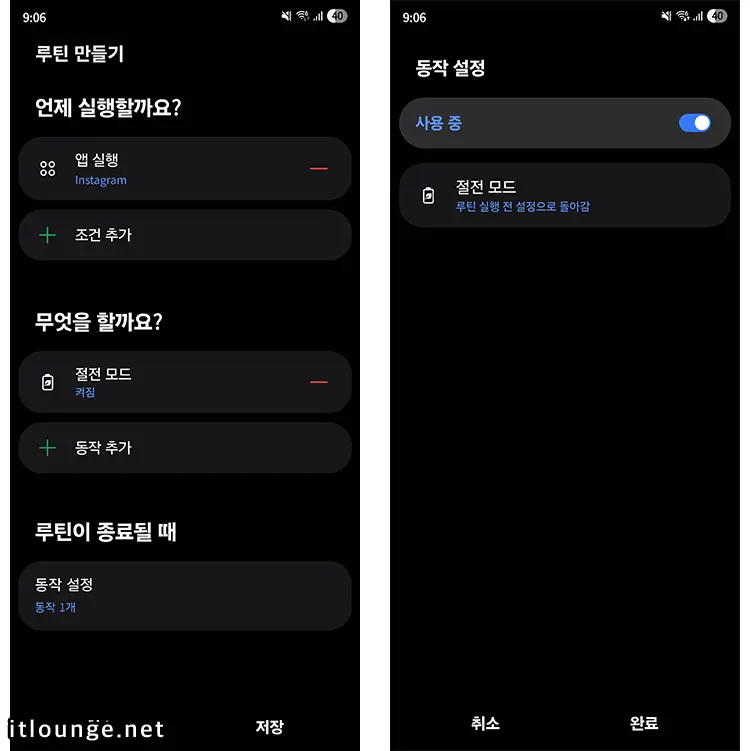Save the routine with 저장

tap(269, 726)
